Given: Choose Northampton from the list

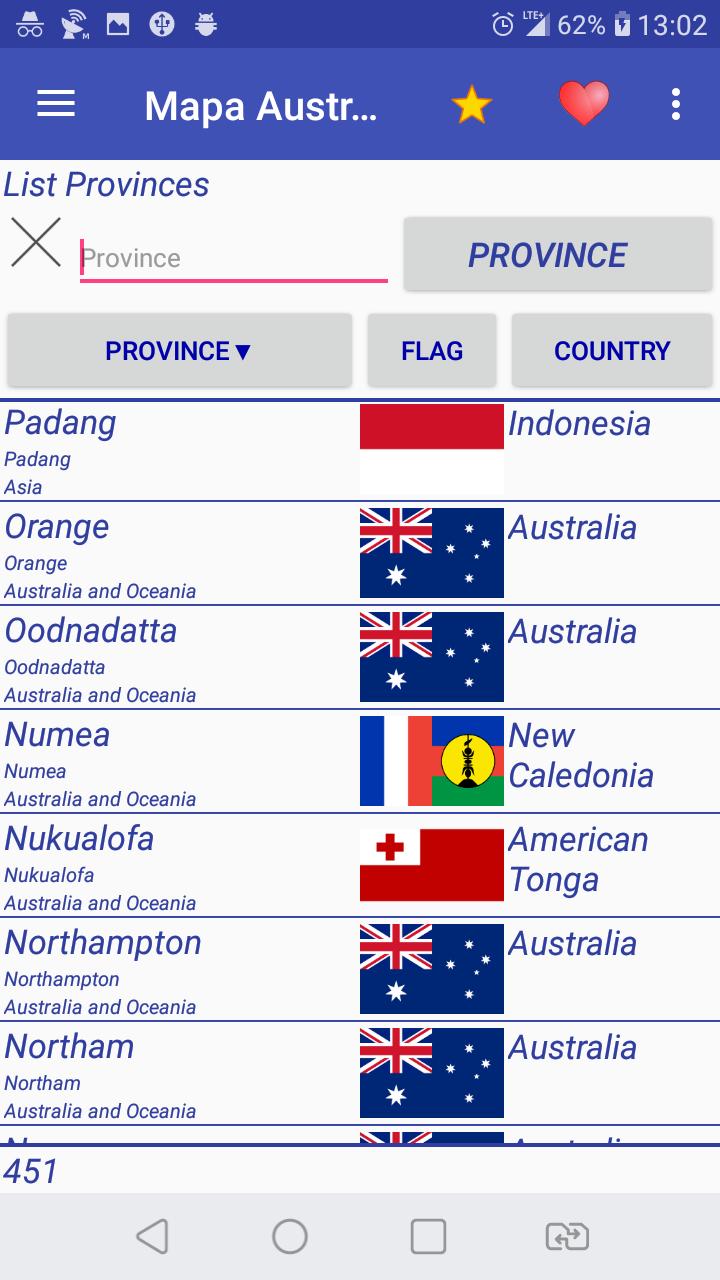Looking at the screenshot, I should point(360,970).
